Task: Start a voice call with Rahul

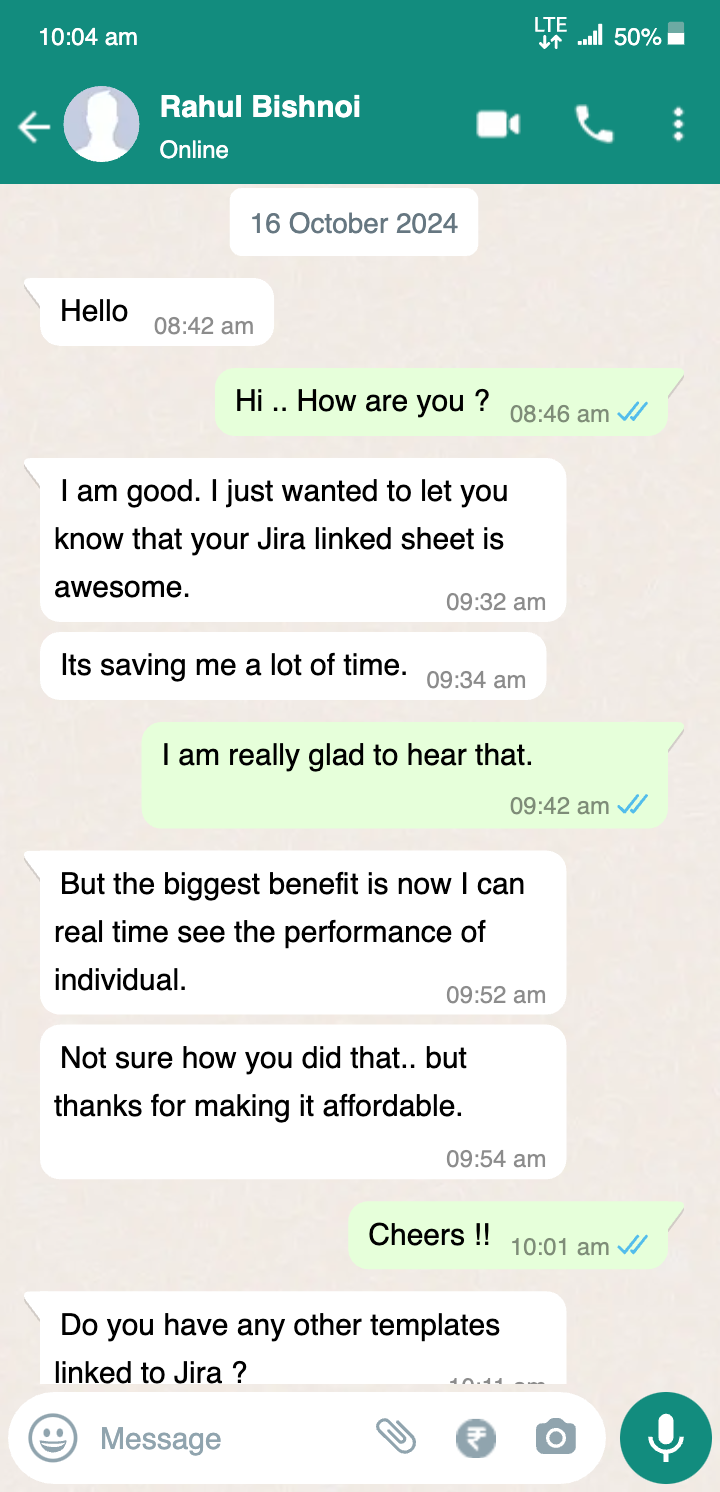Action: coord(594,125)
